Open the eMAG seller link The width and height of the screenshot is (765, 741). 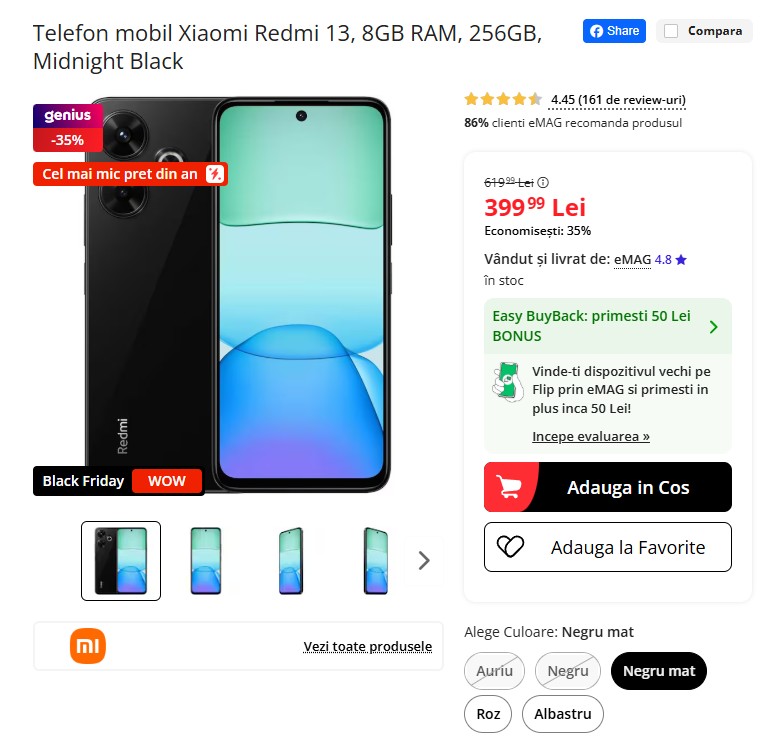[x=632, y=260]
